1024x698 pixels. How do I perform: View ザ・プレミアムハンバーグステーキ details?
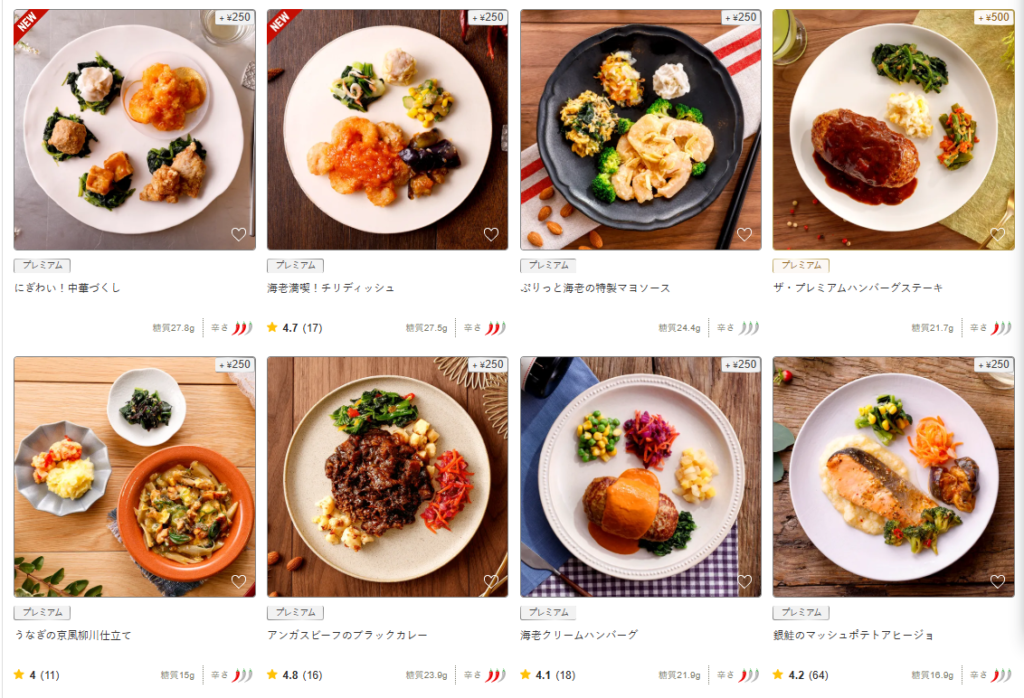pyautogui.click(x=893, y=130)
